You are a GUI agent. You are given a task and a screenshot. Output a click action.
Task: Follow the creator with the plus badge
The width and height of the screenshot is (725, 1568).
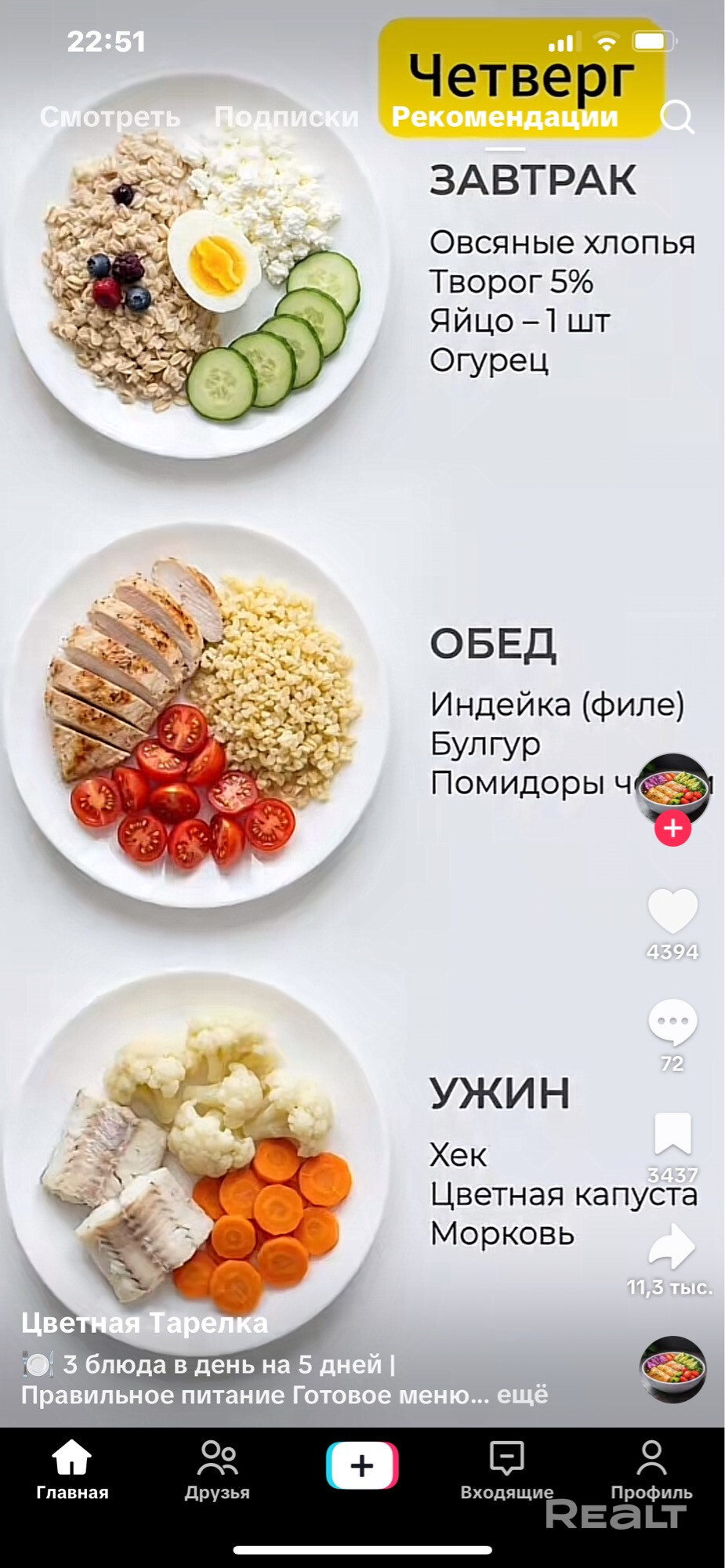672,828
